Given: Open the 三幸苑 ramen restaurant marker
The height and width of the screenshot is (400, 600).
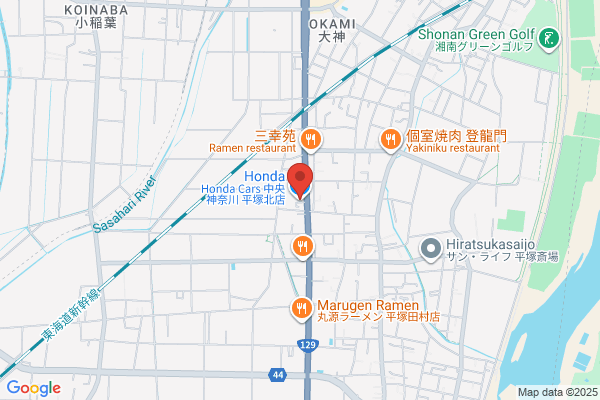Looking at the screenshot, I should coord(311,140).
